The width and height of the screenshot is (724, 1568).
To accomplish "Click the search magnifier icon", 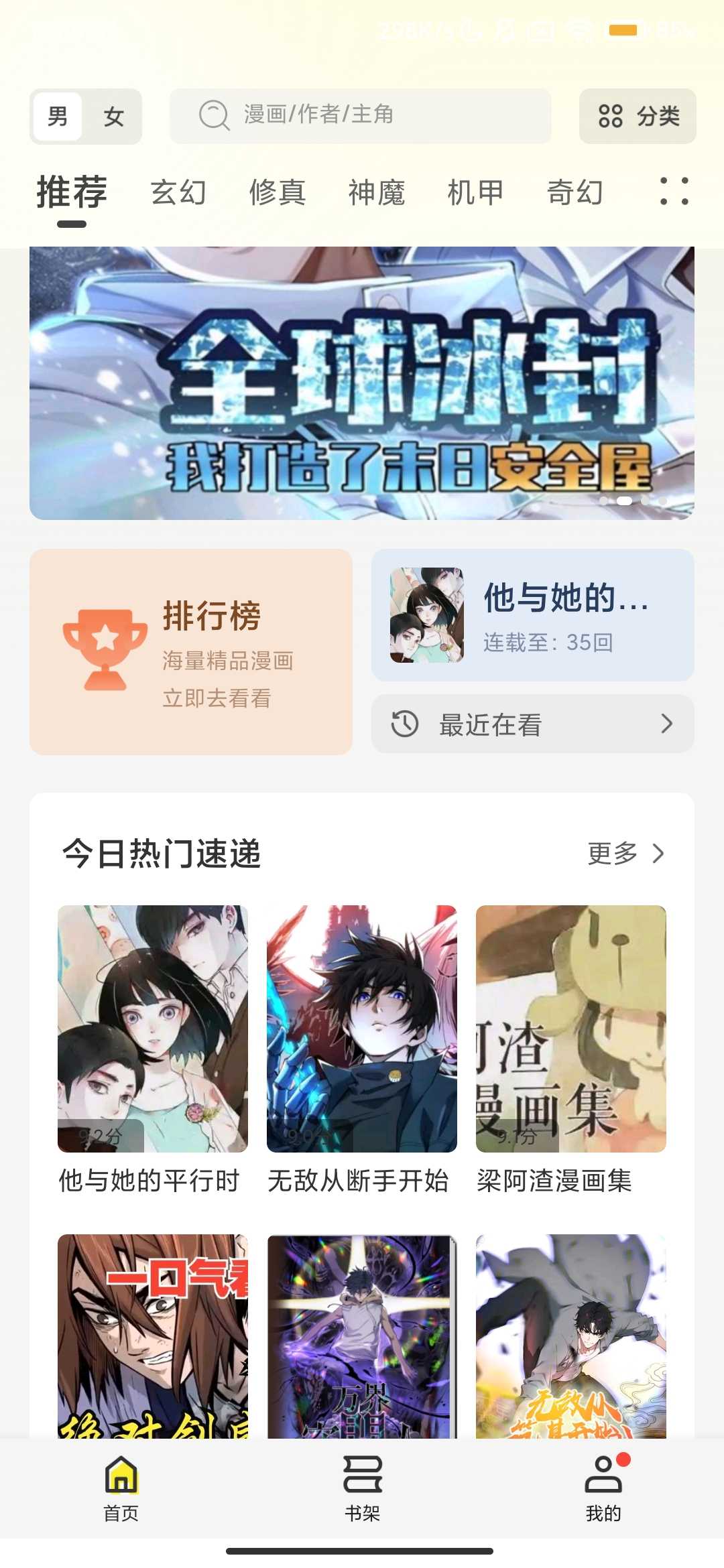I will [x=213, y=115].
